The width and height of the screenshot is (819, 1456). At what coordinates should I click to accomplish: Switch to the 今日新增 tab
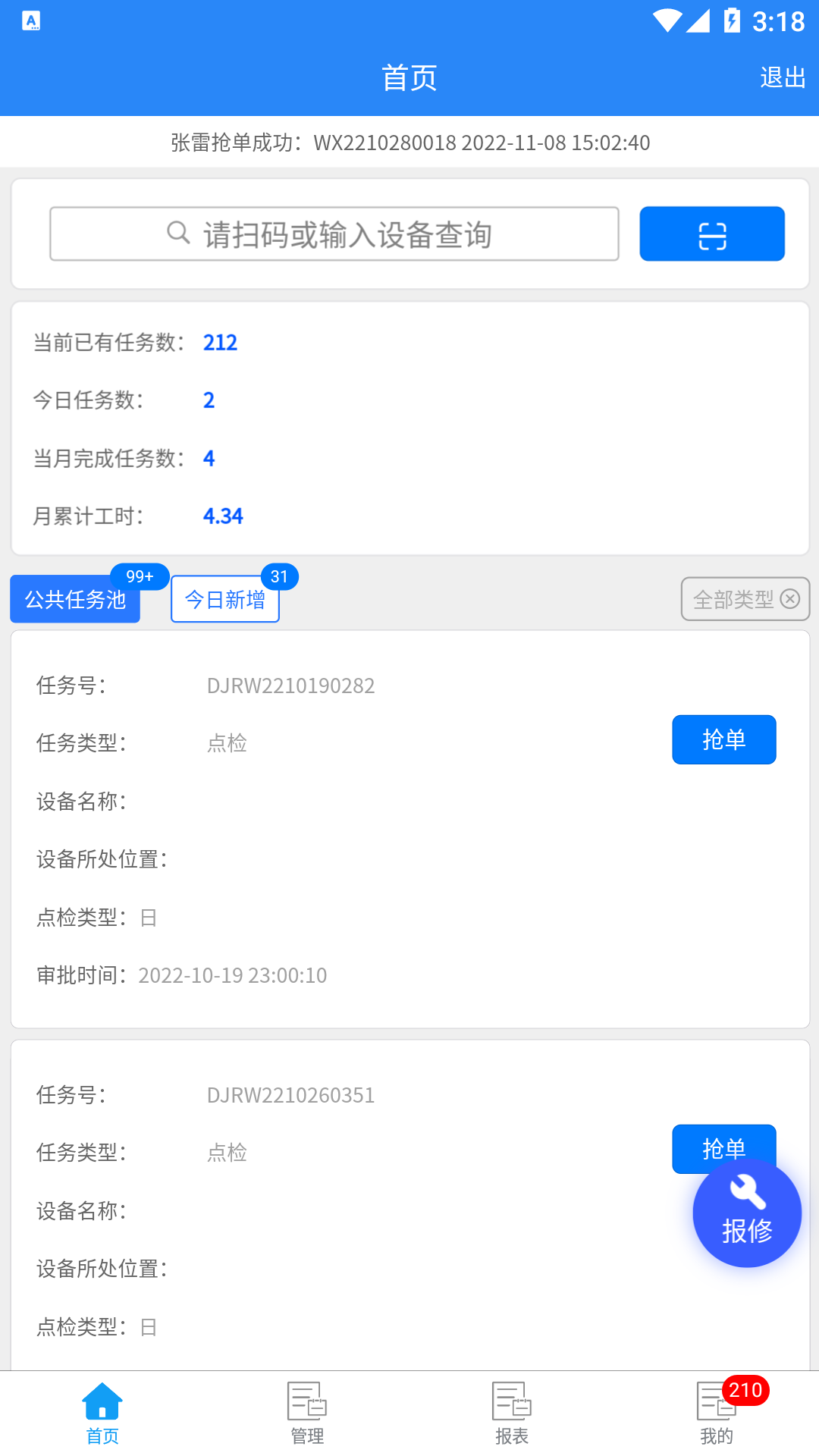[225, 600]
